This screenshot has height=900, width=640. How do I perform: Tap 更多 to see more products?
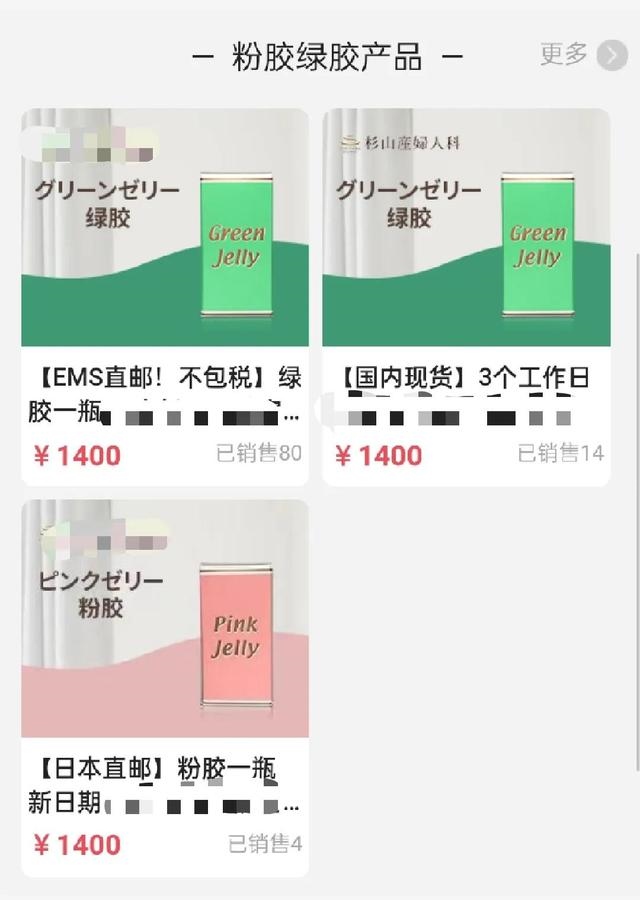click(x=582, y=55)
